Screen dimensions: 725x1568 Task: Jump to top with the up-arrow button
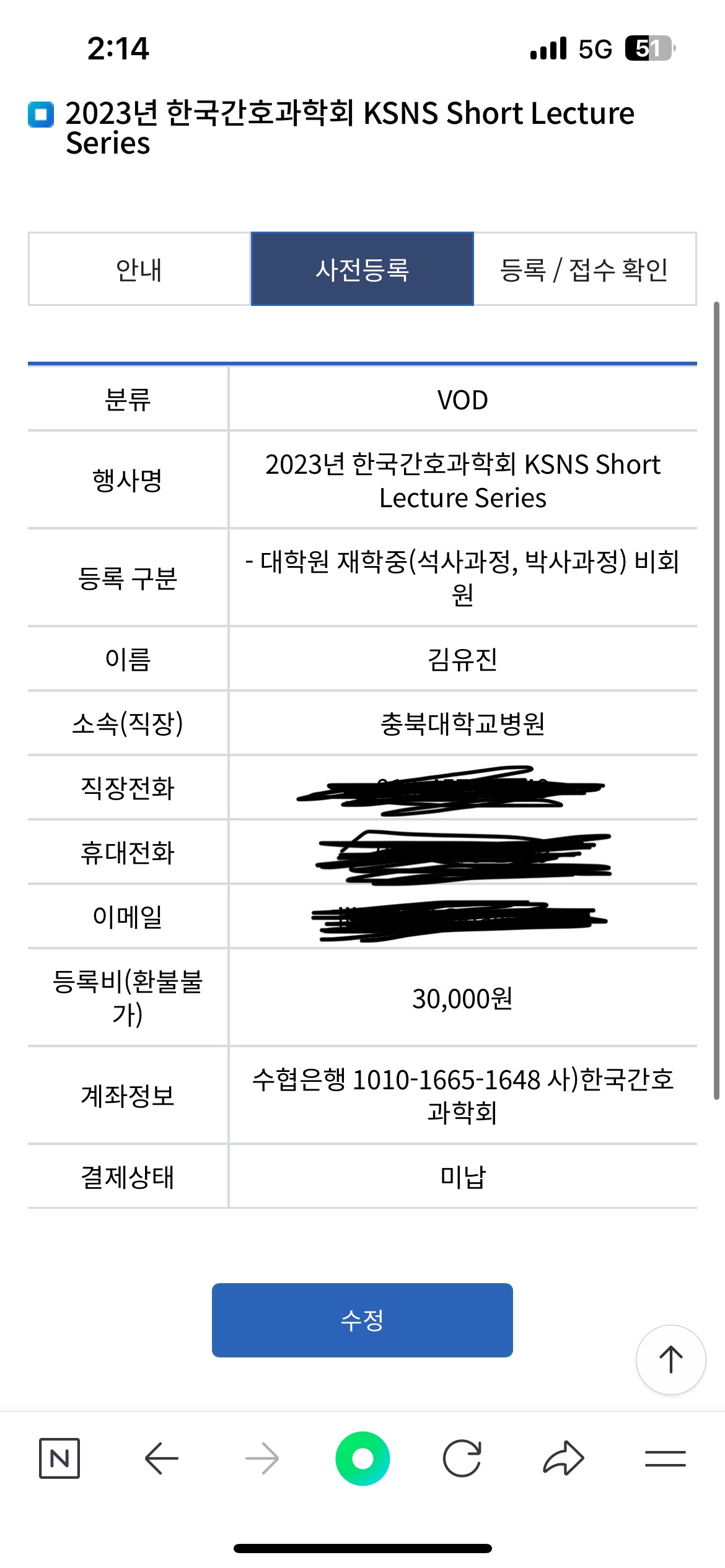670,1360
